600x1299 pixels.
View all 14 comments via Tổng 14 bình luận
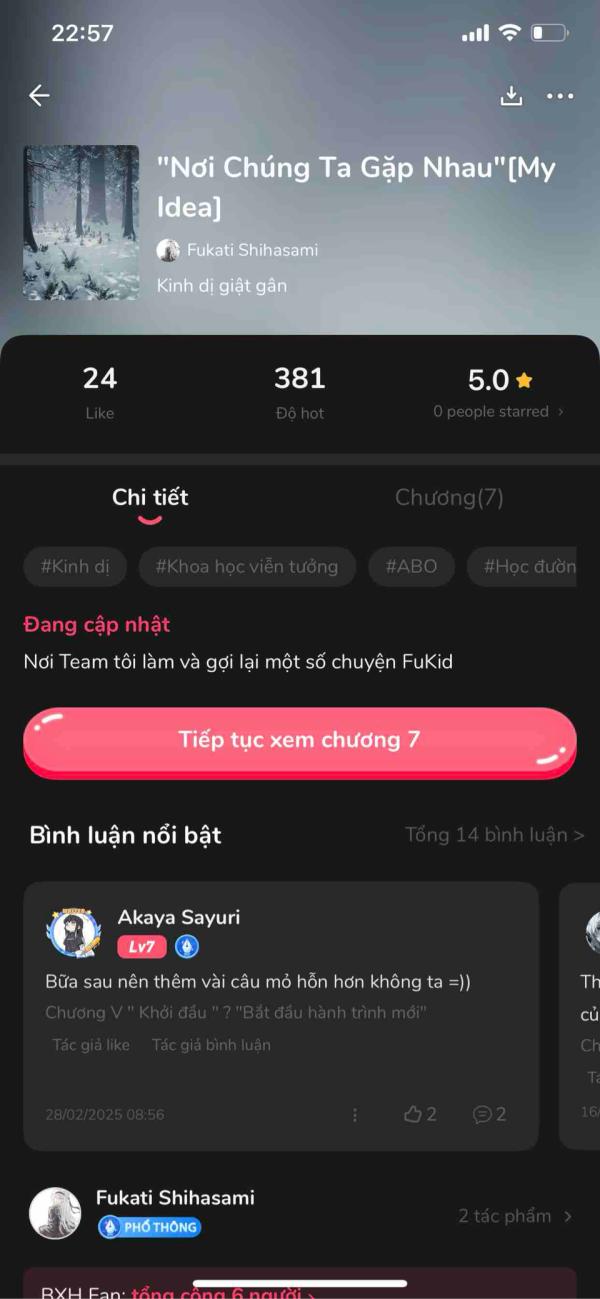click(494, 834)
